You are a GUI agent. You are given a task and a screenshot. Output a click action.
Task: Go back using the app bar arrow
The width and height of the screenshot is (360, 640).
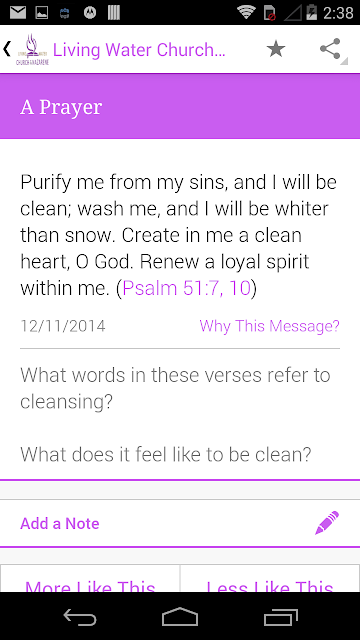7,49
